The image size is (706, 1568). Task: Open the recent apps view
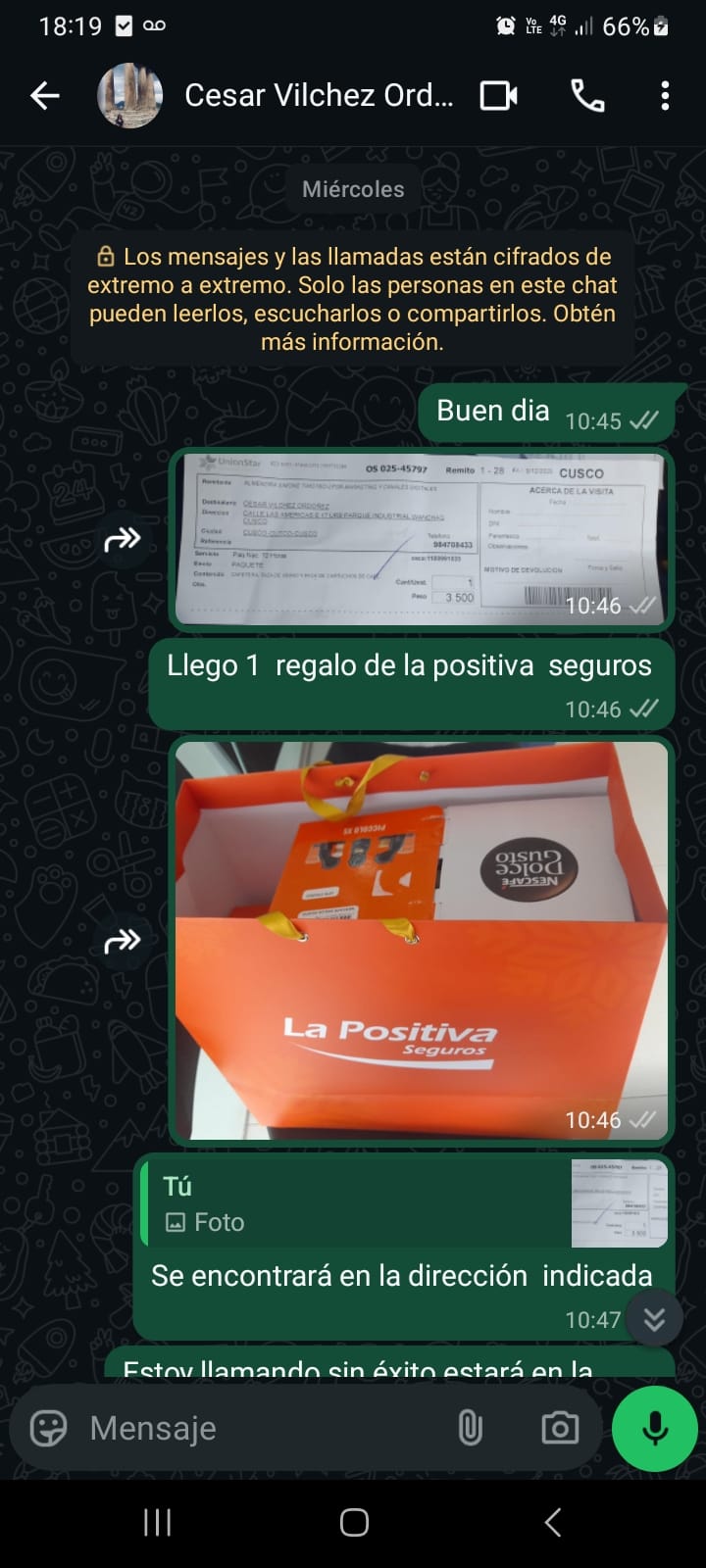click(x=157, y=1522)
